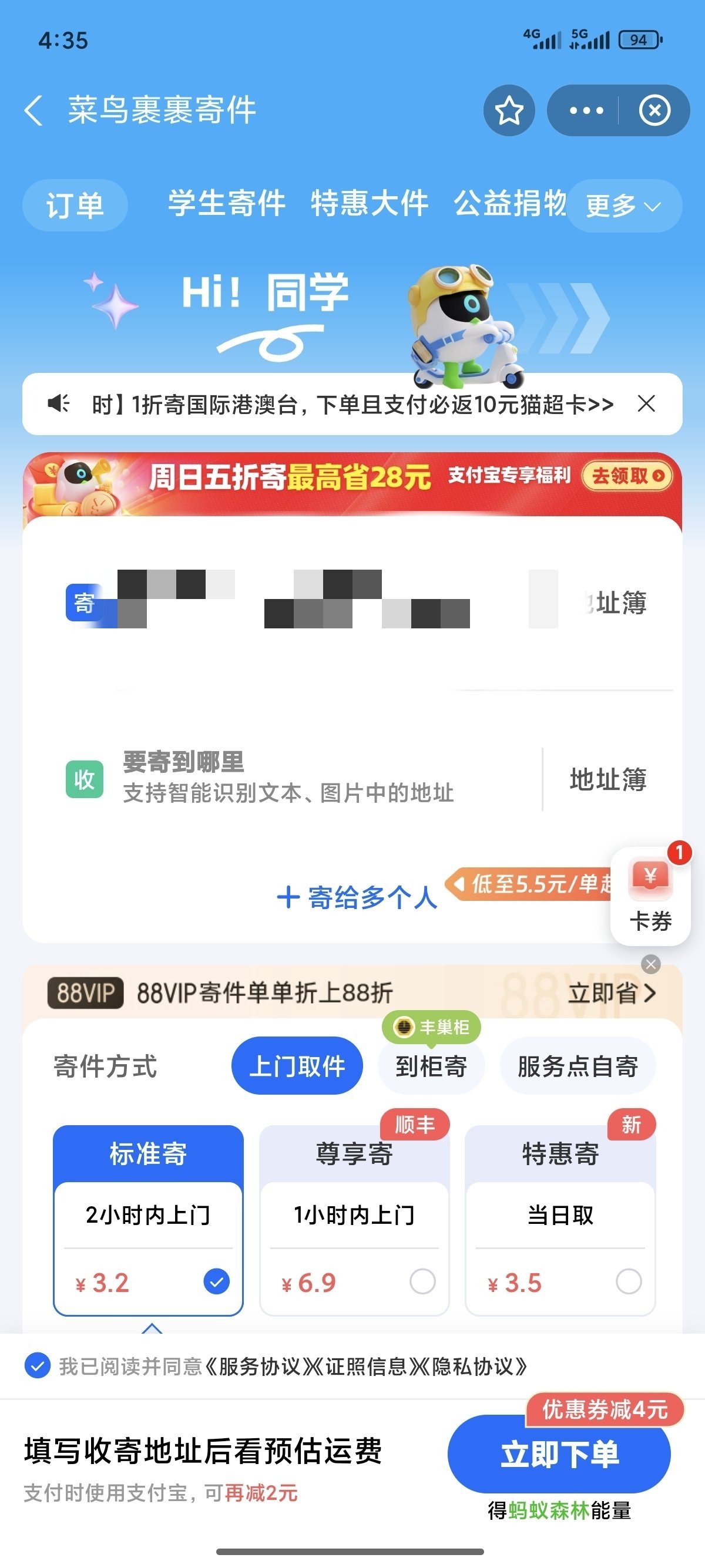Place the order with 立即下单
Image resolution: width=705 pixels, height=1568 pixels.
(559, 1453)
